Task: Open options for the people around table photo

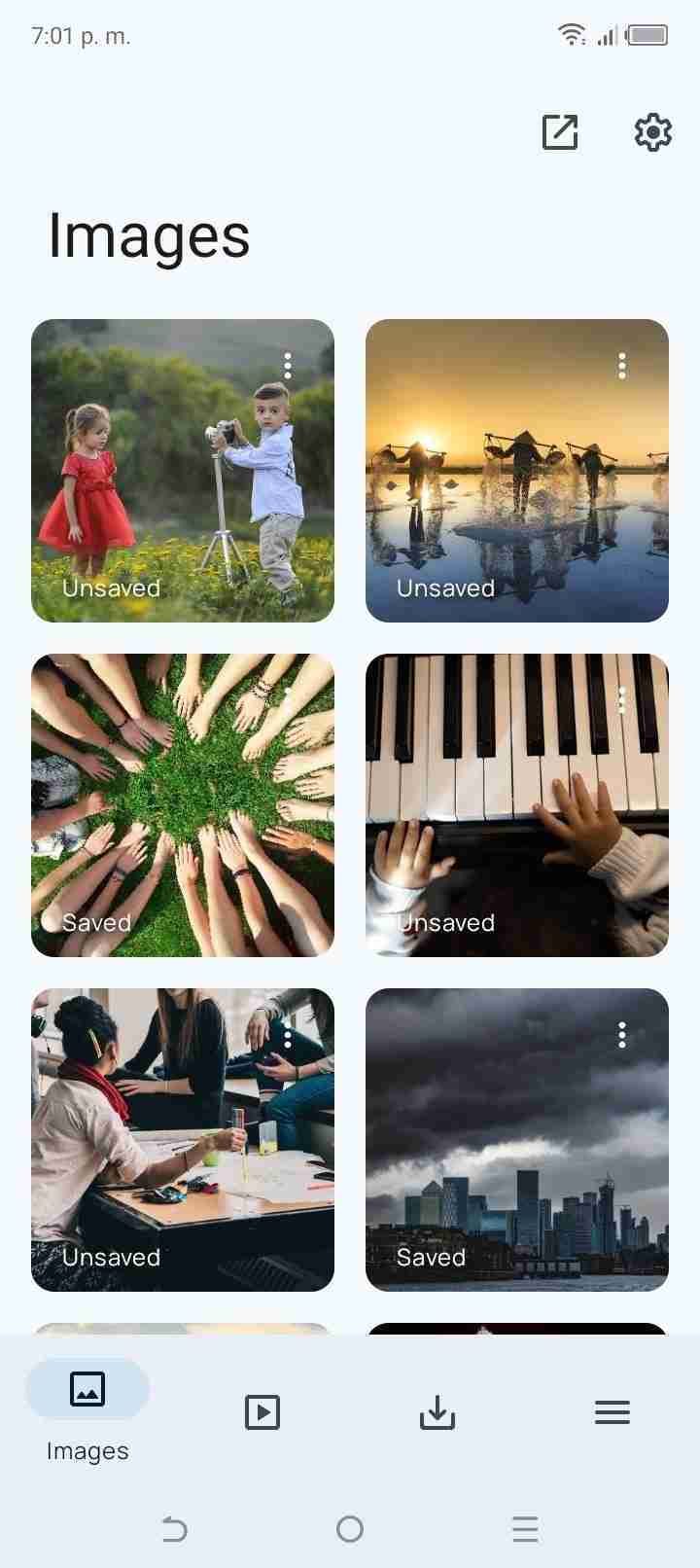Action: (x=288, y=1035)
